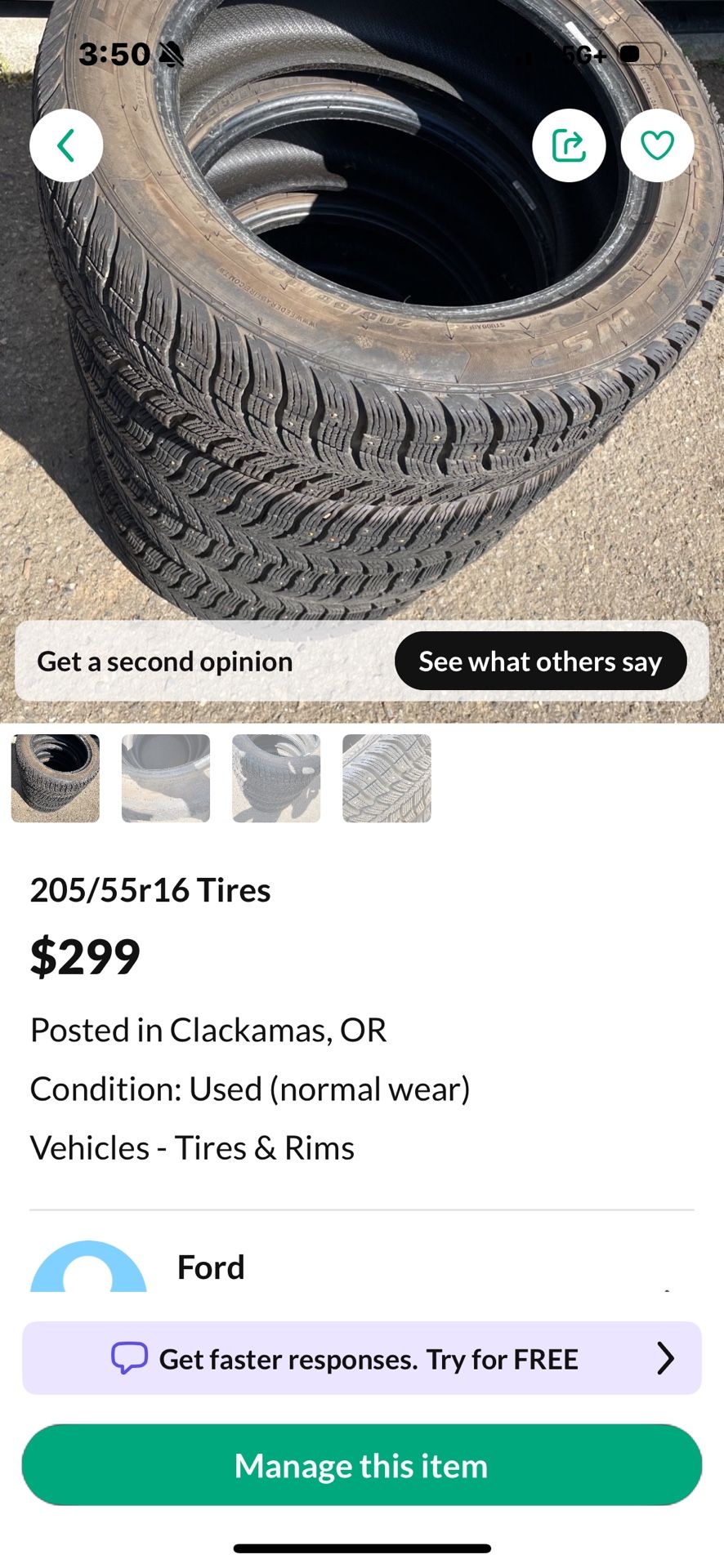The image size is (724, 1568).
Task: View the third photo thumbnail
Action: (x=276, y=777)
